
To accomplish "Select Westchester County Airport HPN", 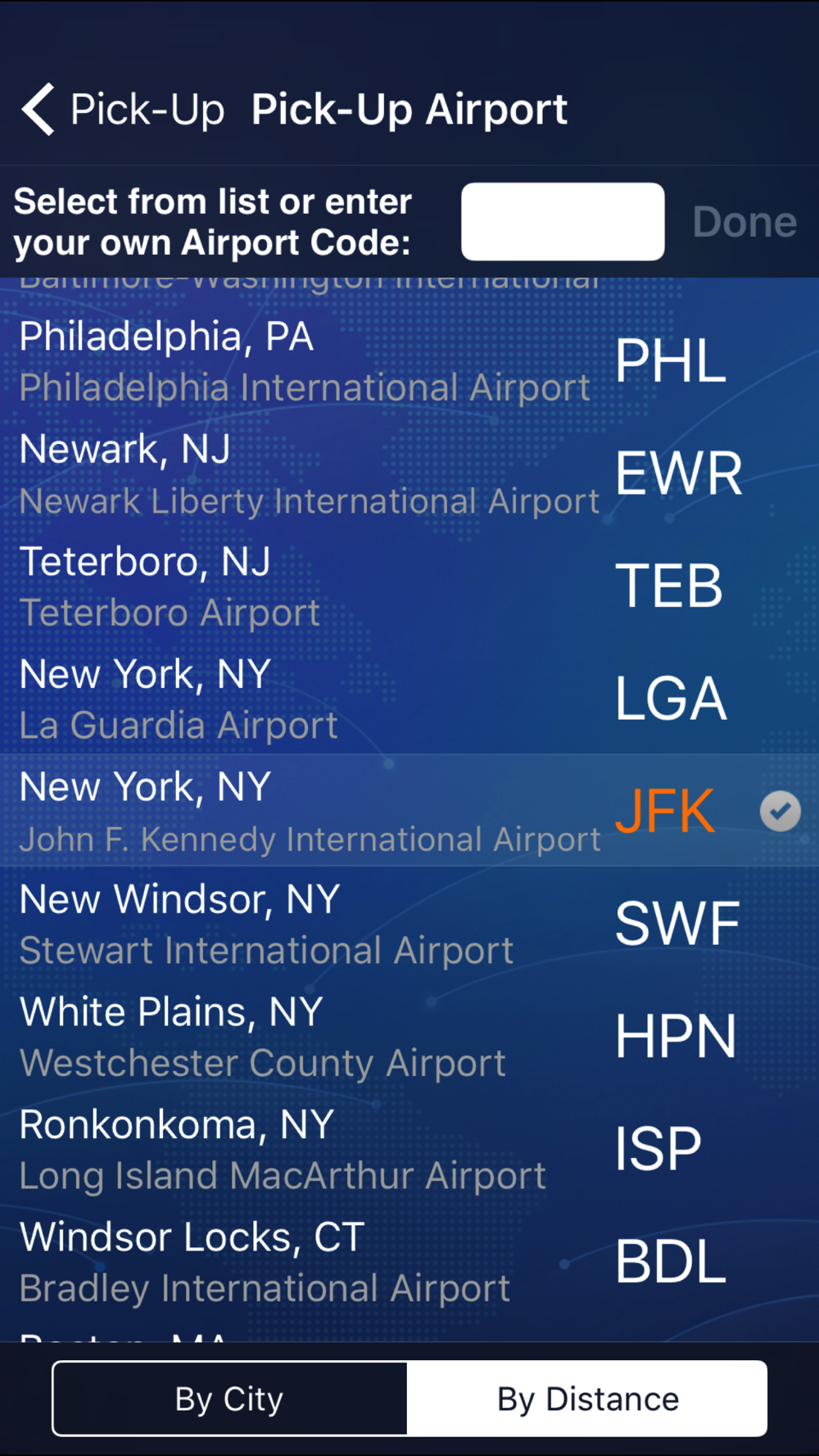I will pyautogui.click(x=409, y=1035).
